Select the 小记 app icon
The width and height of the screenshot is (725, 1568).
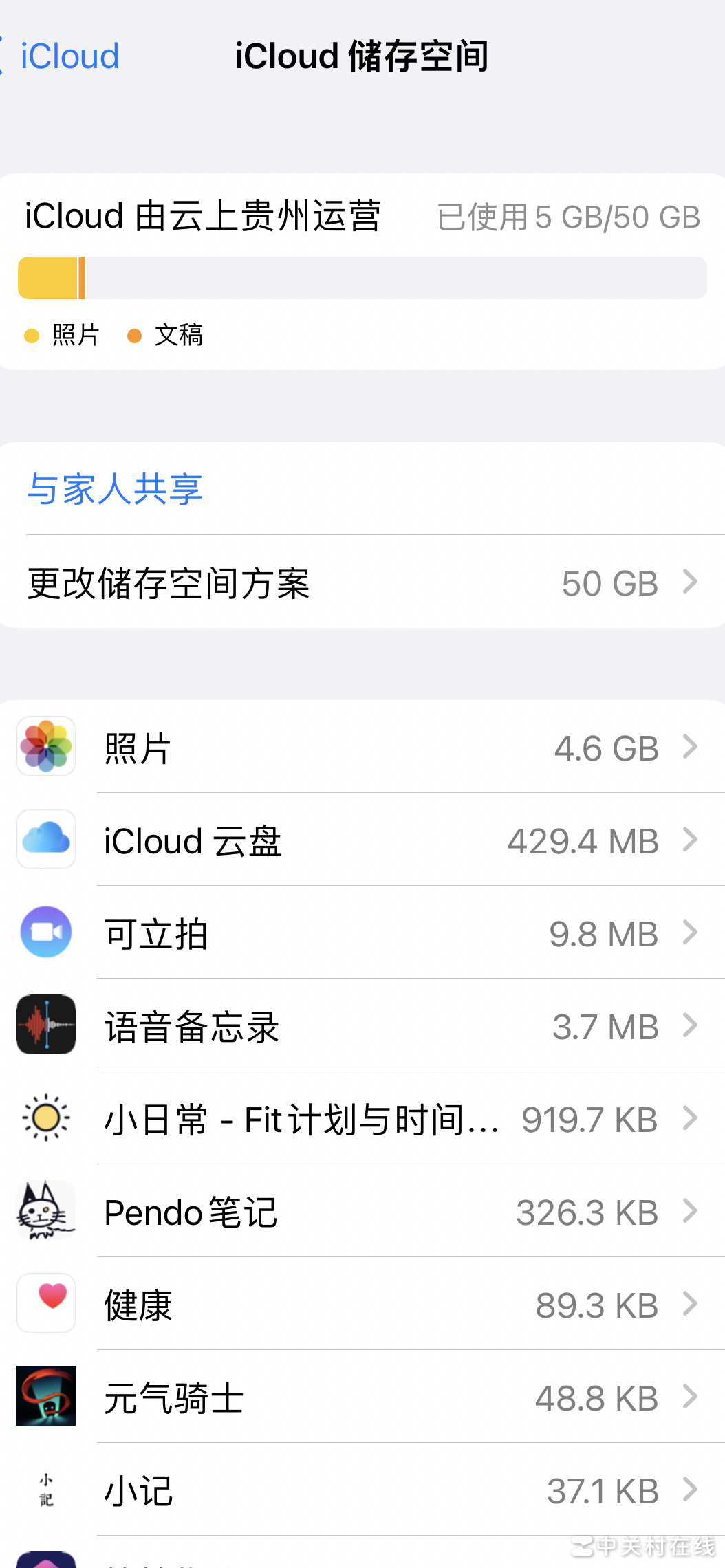pos(45,1490)
